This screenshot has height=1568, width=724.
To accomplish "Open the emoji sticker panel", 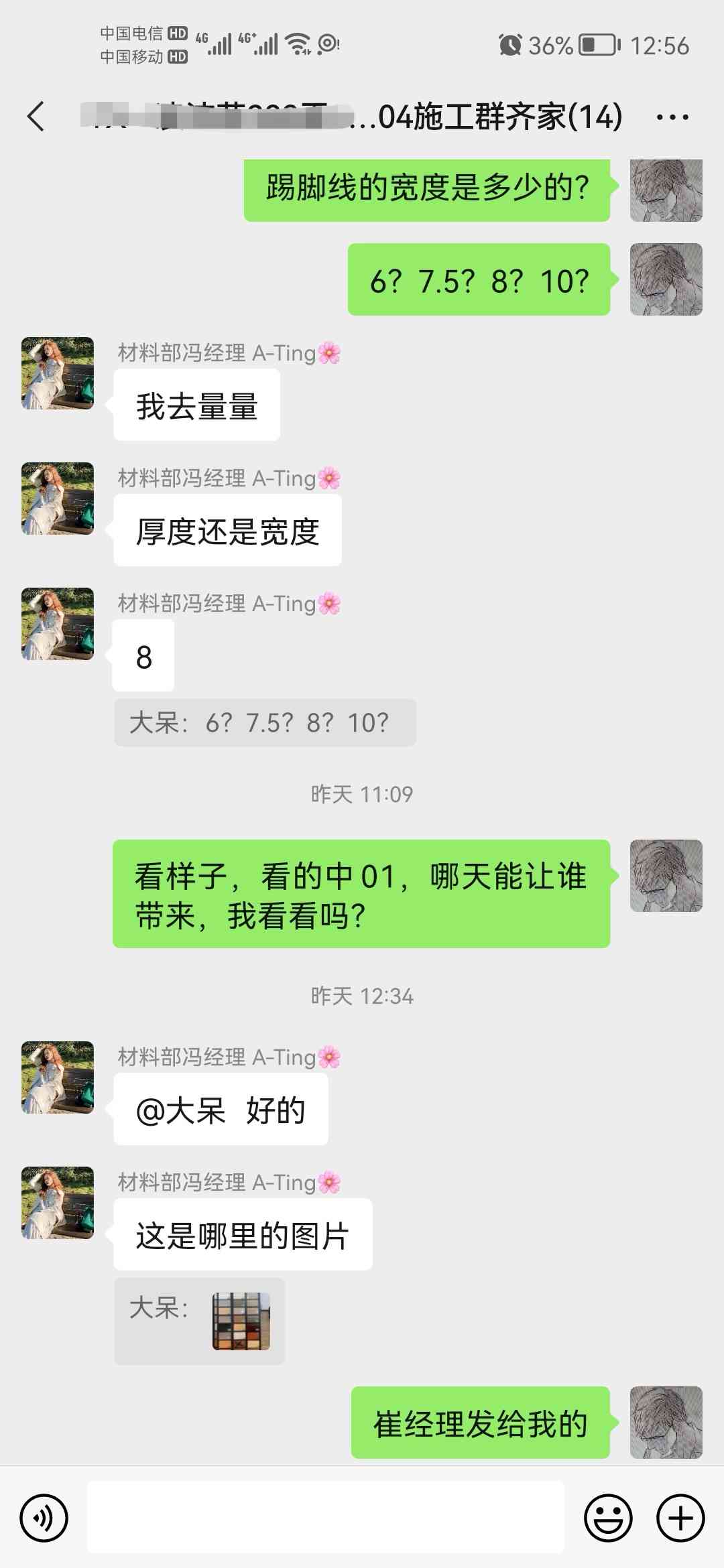I will coord(608,1518).
